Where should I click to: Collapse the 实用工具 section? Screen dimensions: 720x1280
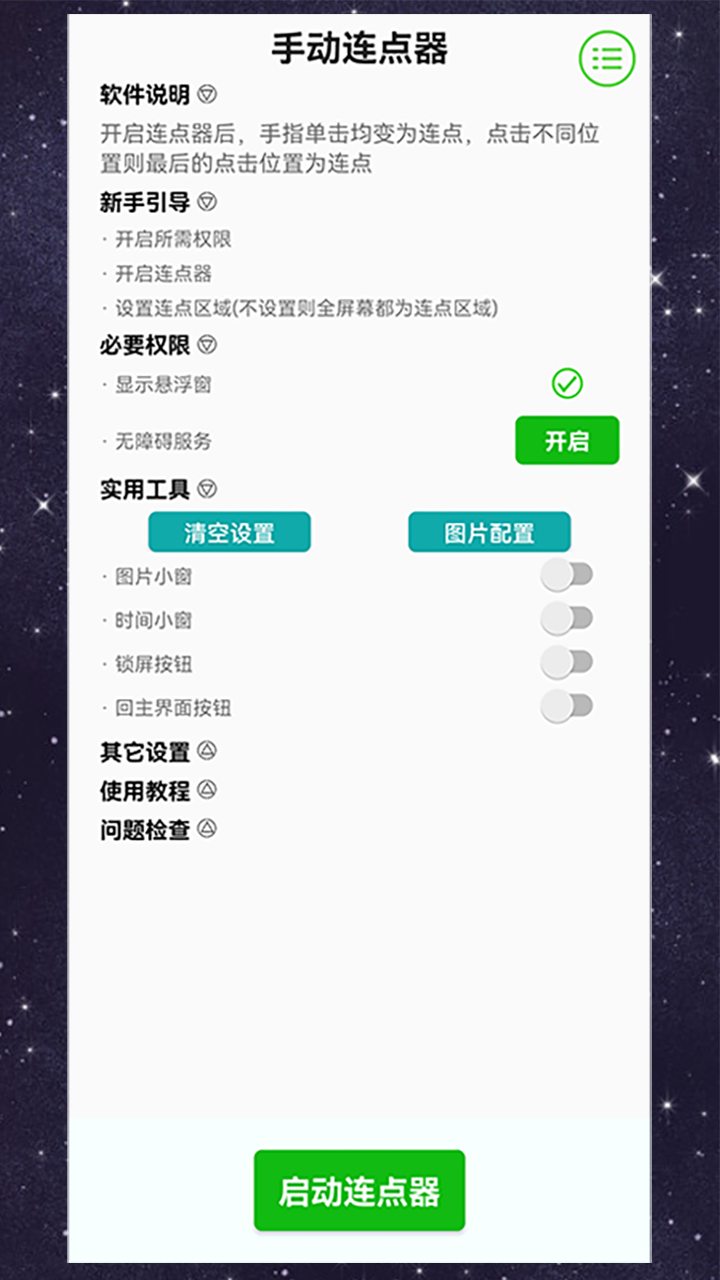(207, 489)
